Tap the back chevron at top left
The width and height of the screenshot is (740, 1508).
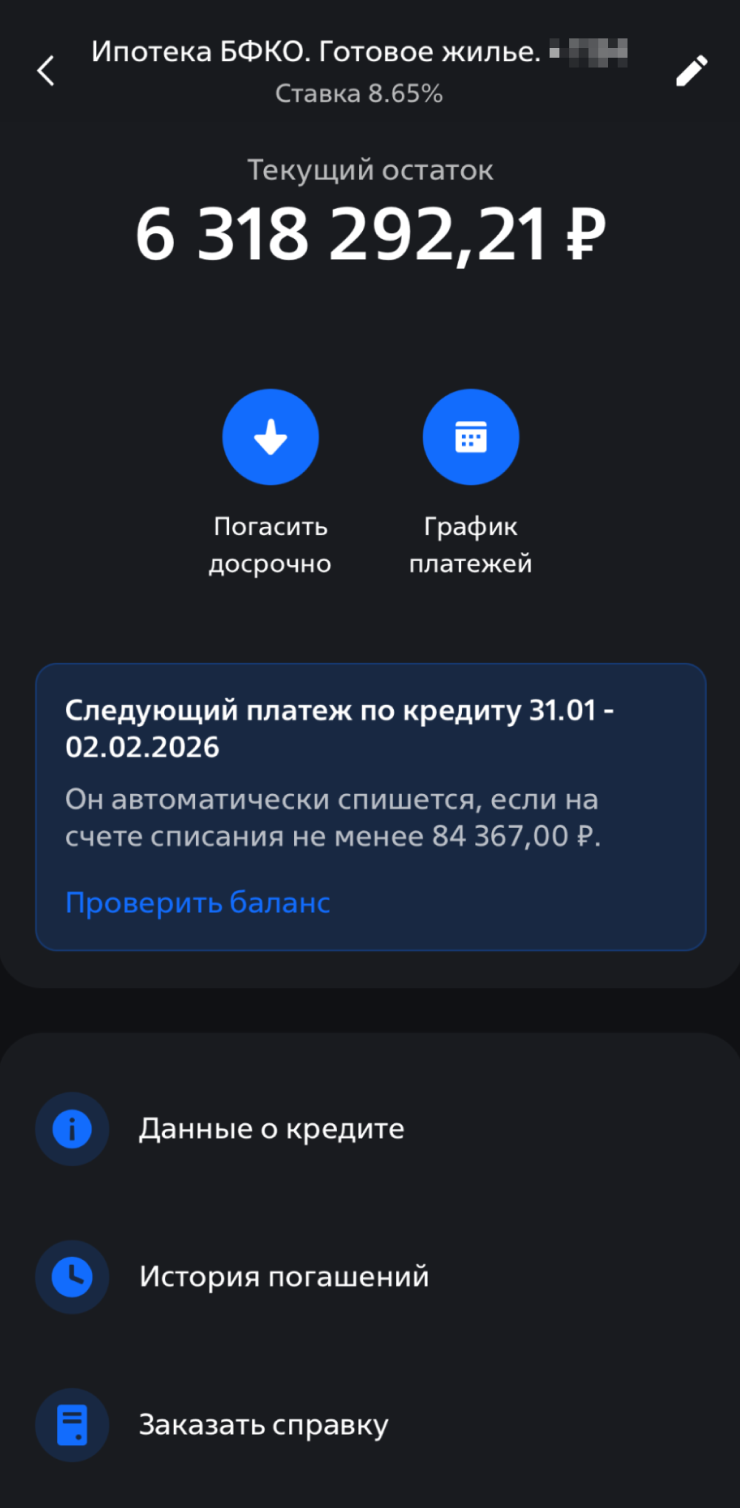45,70
